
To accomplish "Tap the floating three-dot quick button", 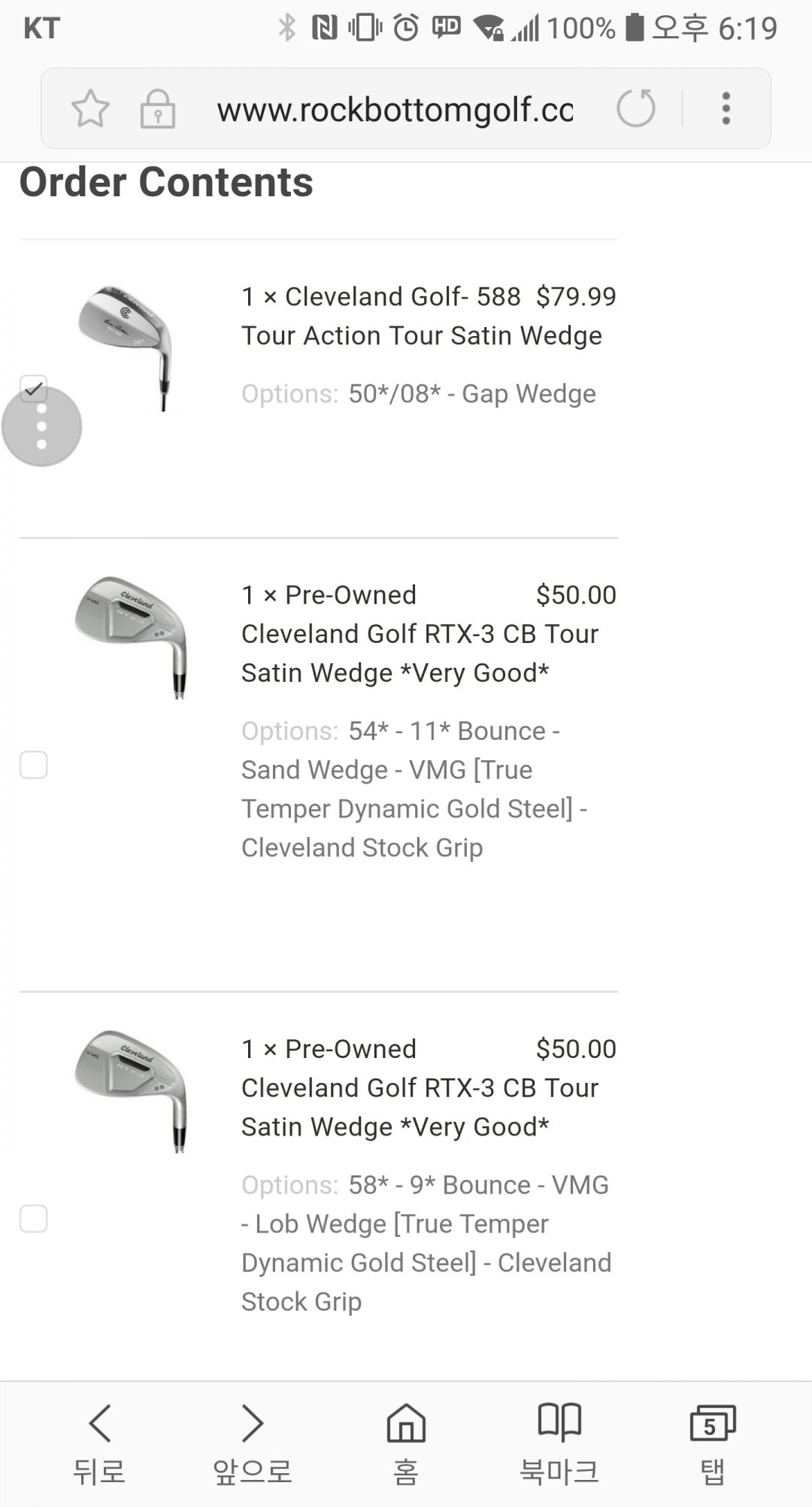I will 42,428.
